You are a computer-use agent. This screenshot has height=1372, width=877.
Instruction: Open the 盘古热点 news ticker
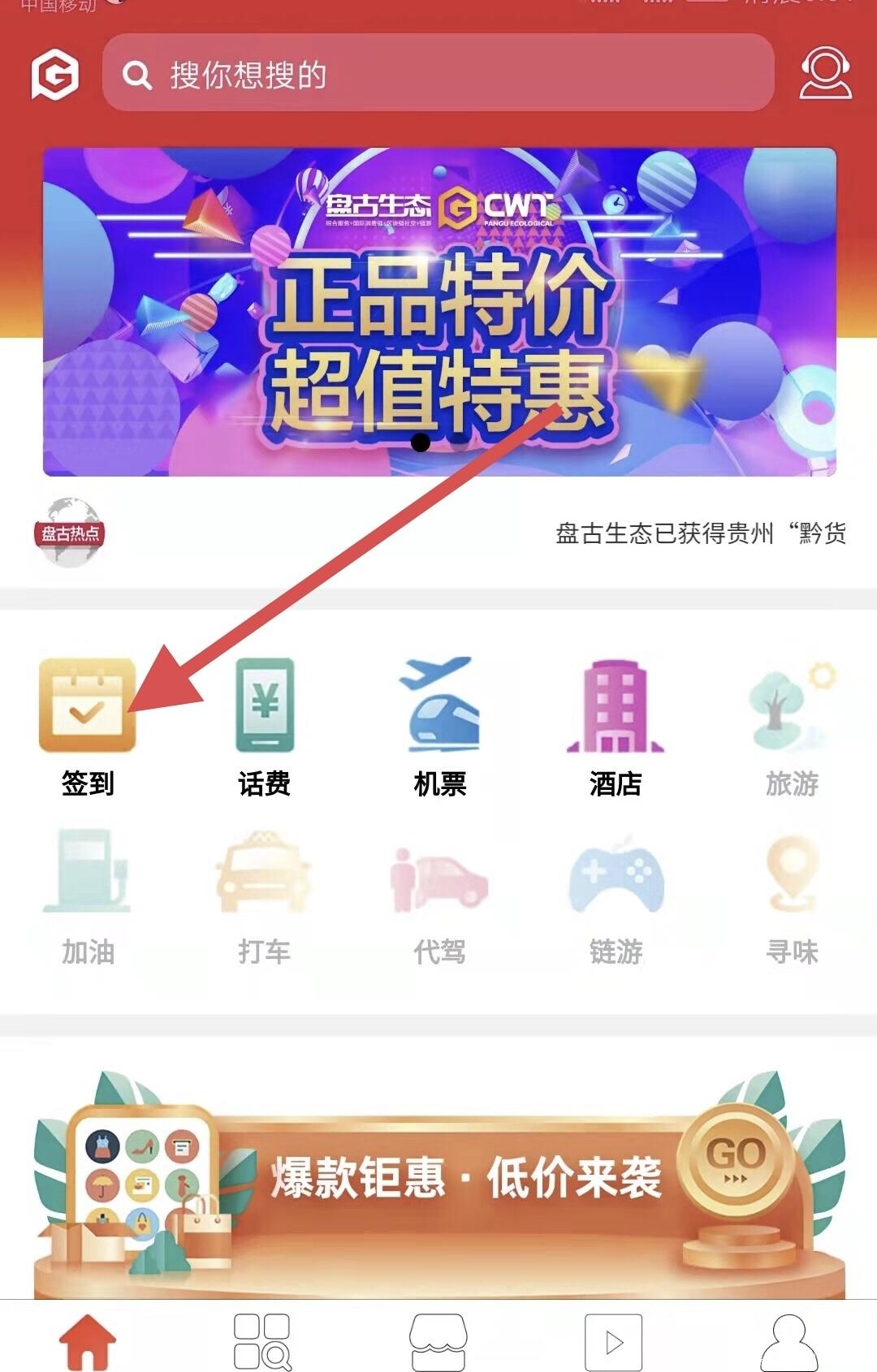(438, 533)
